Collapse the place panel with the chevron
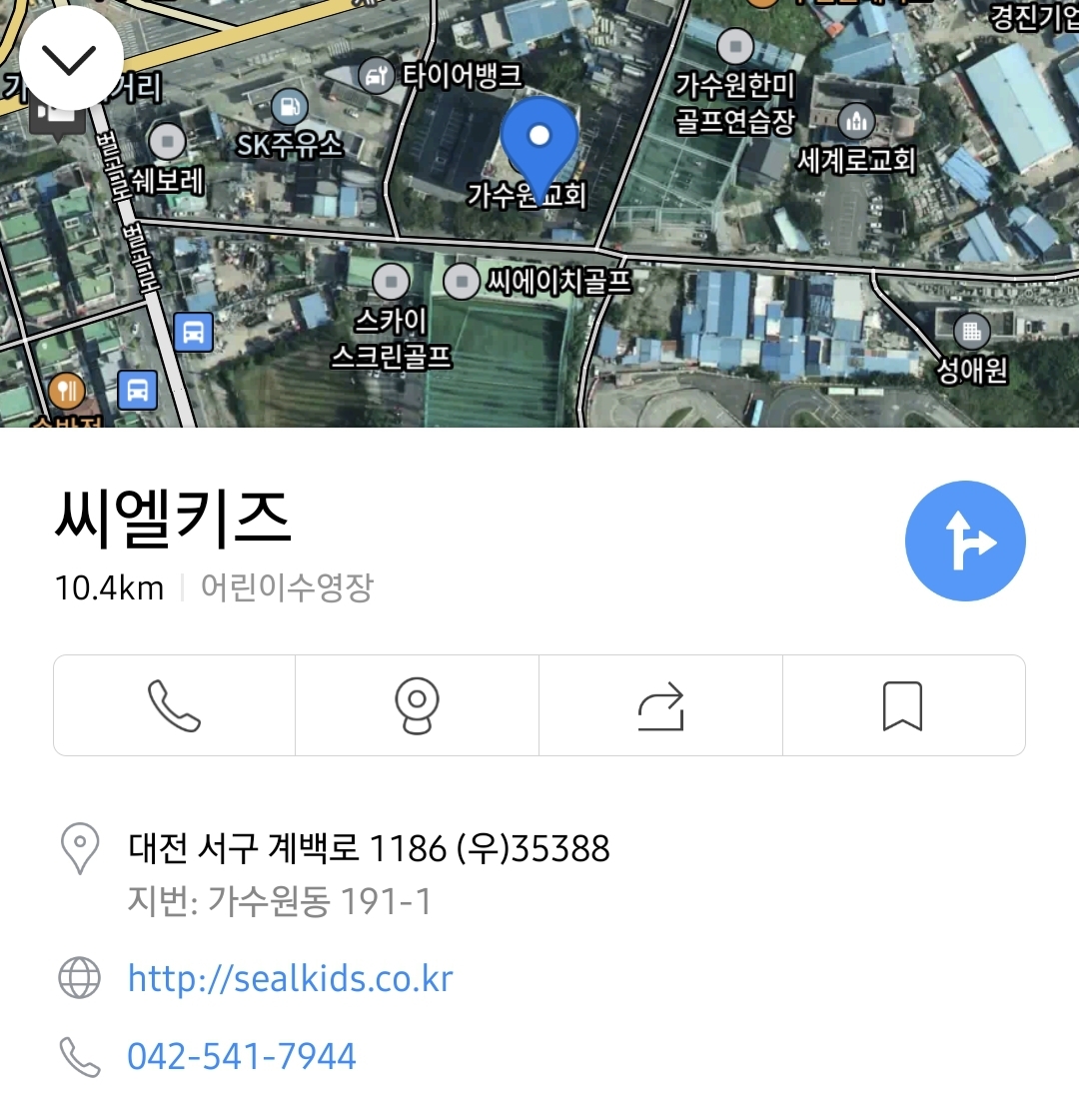1079x1120 pixels. click(x=70, y=58)
